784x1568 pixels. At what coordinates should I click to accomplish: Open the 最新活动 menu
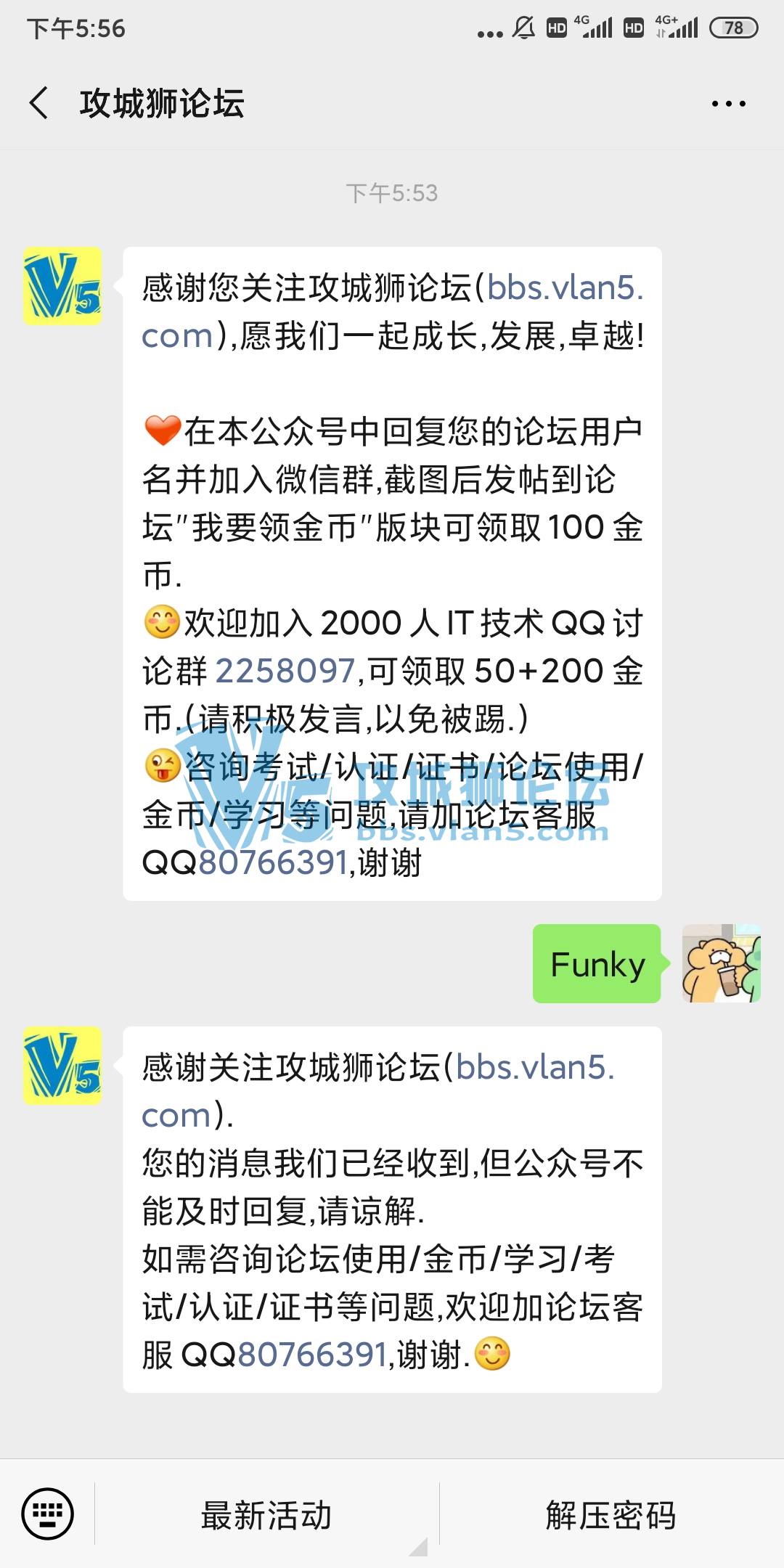tap(266, 1516)
